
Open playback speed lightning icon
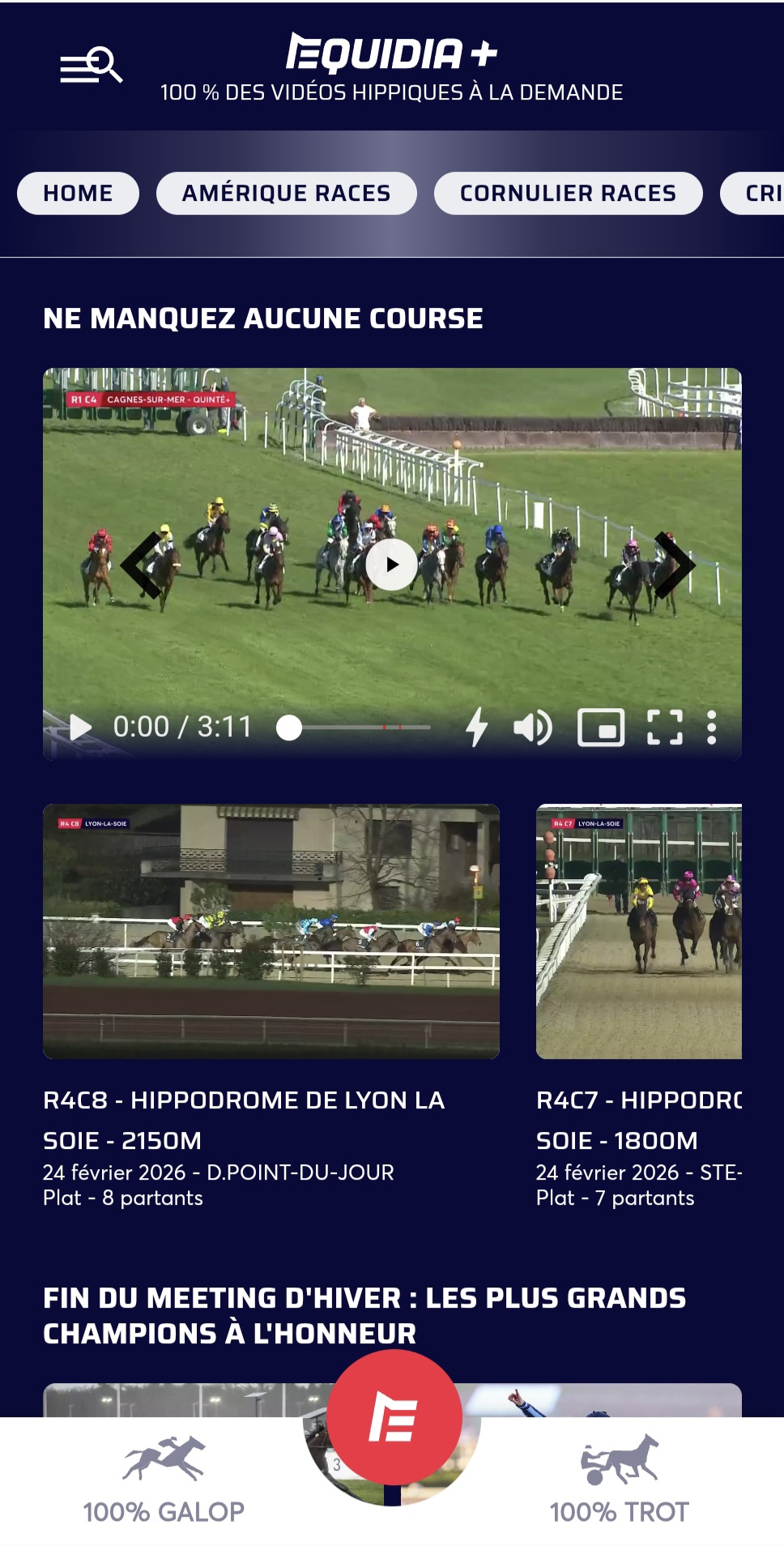click(477, 727)
